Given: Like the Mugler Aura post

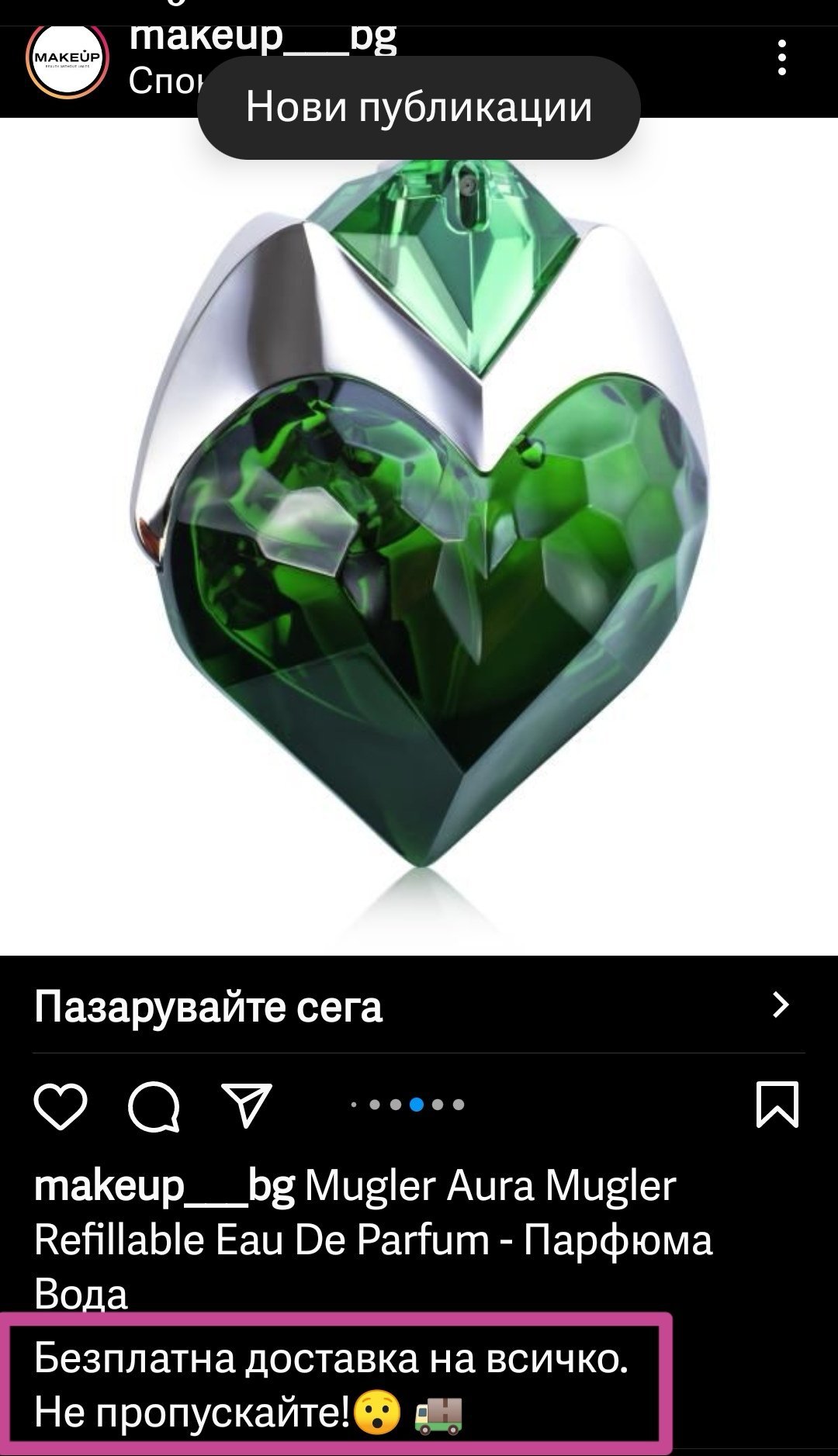Looking at the screenshot, I should point(61,1105).
